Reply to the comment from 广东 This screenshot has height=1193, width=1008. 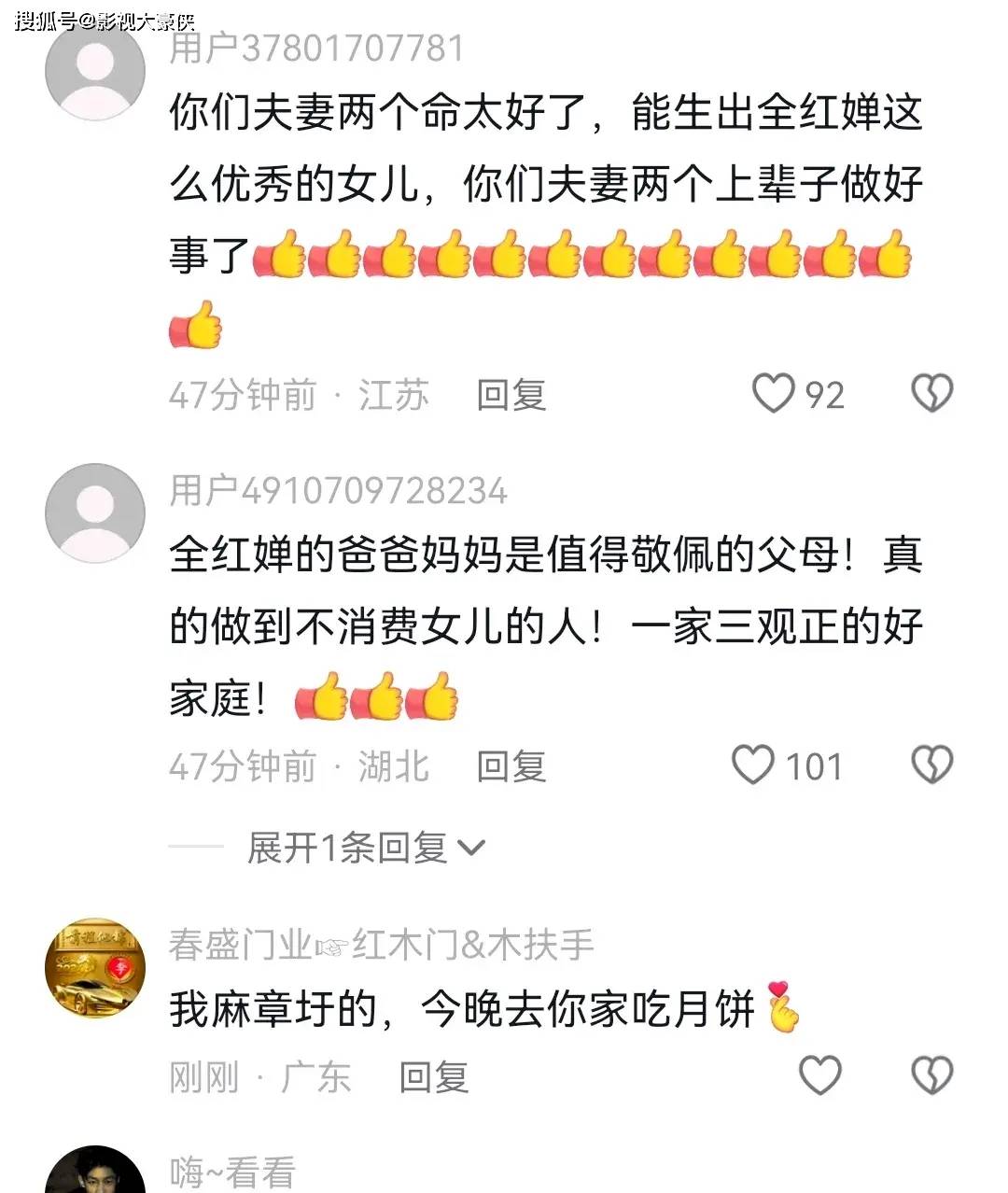433,1077
